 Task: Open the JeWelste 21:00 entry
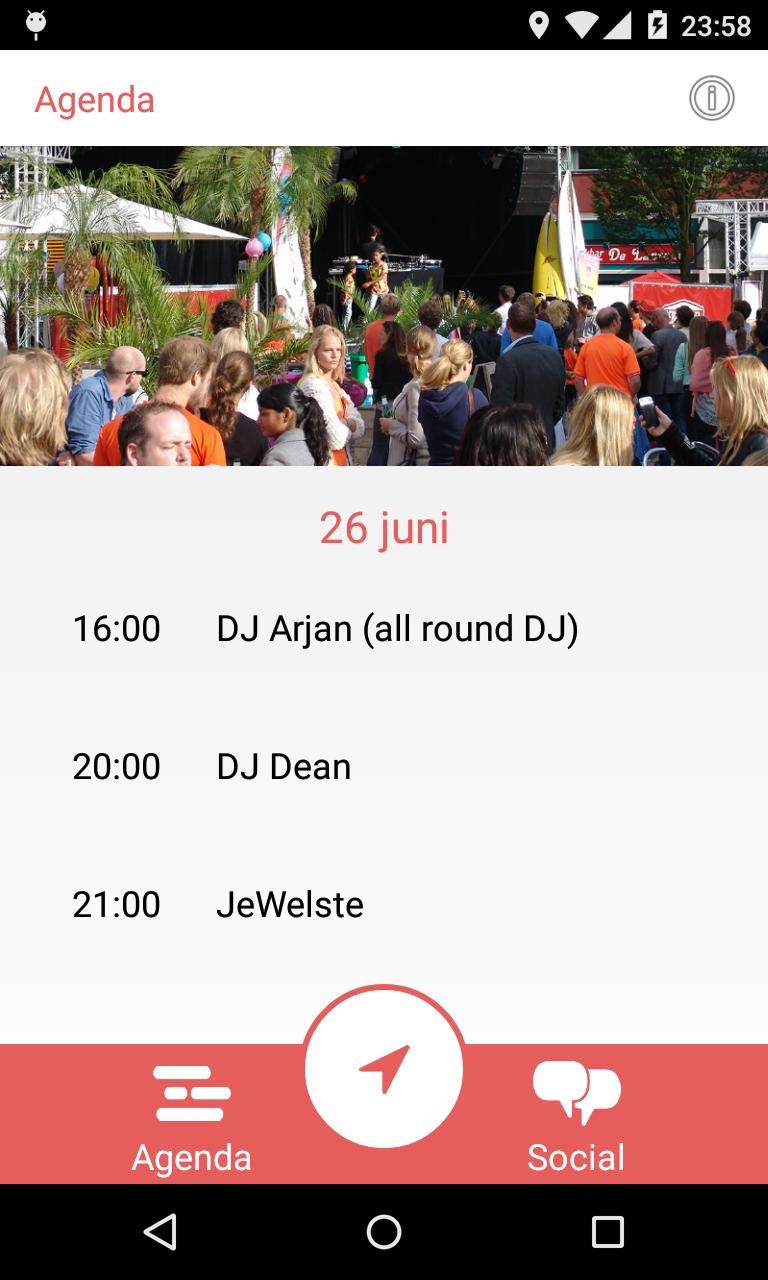[x=384, y=905]
